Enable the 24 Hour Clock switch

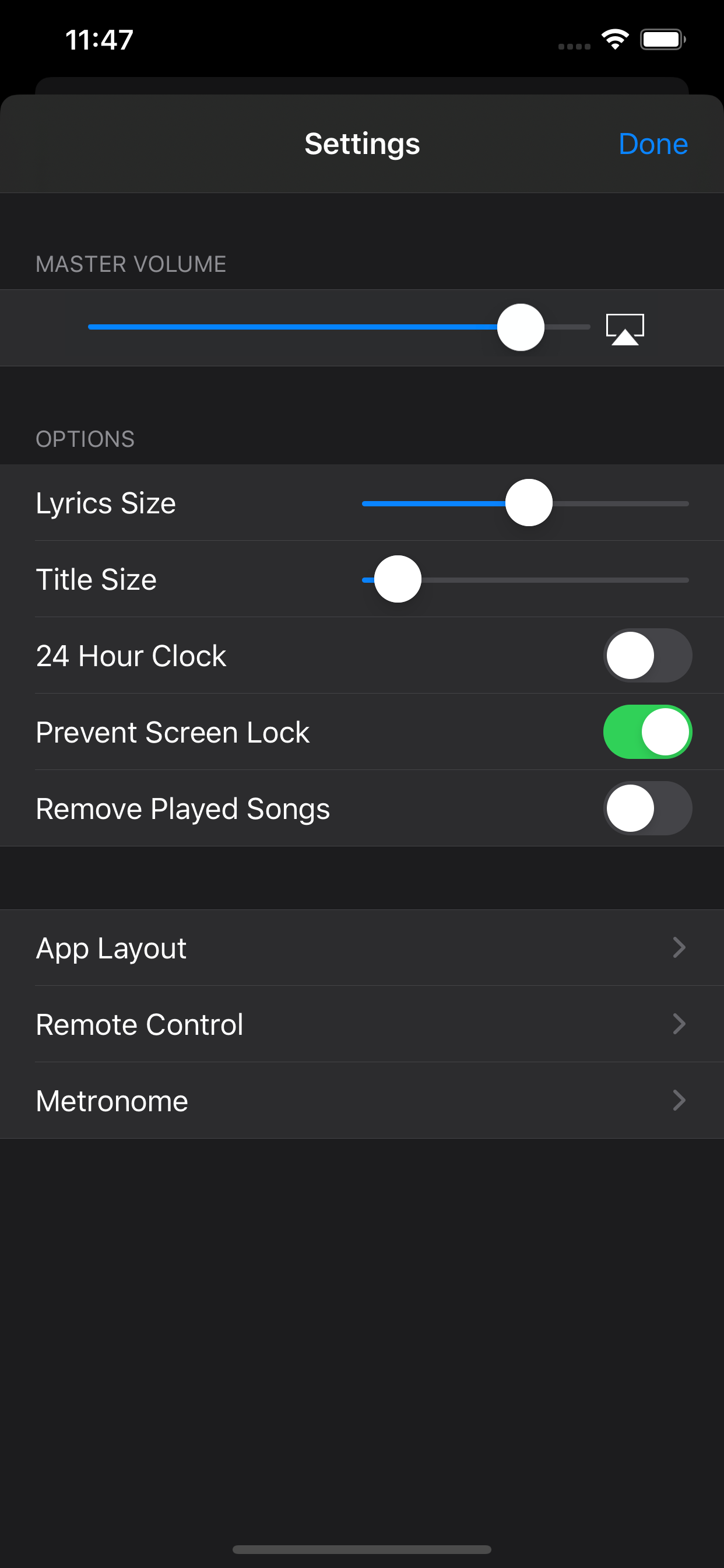646,656
